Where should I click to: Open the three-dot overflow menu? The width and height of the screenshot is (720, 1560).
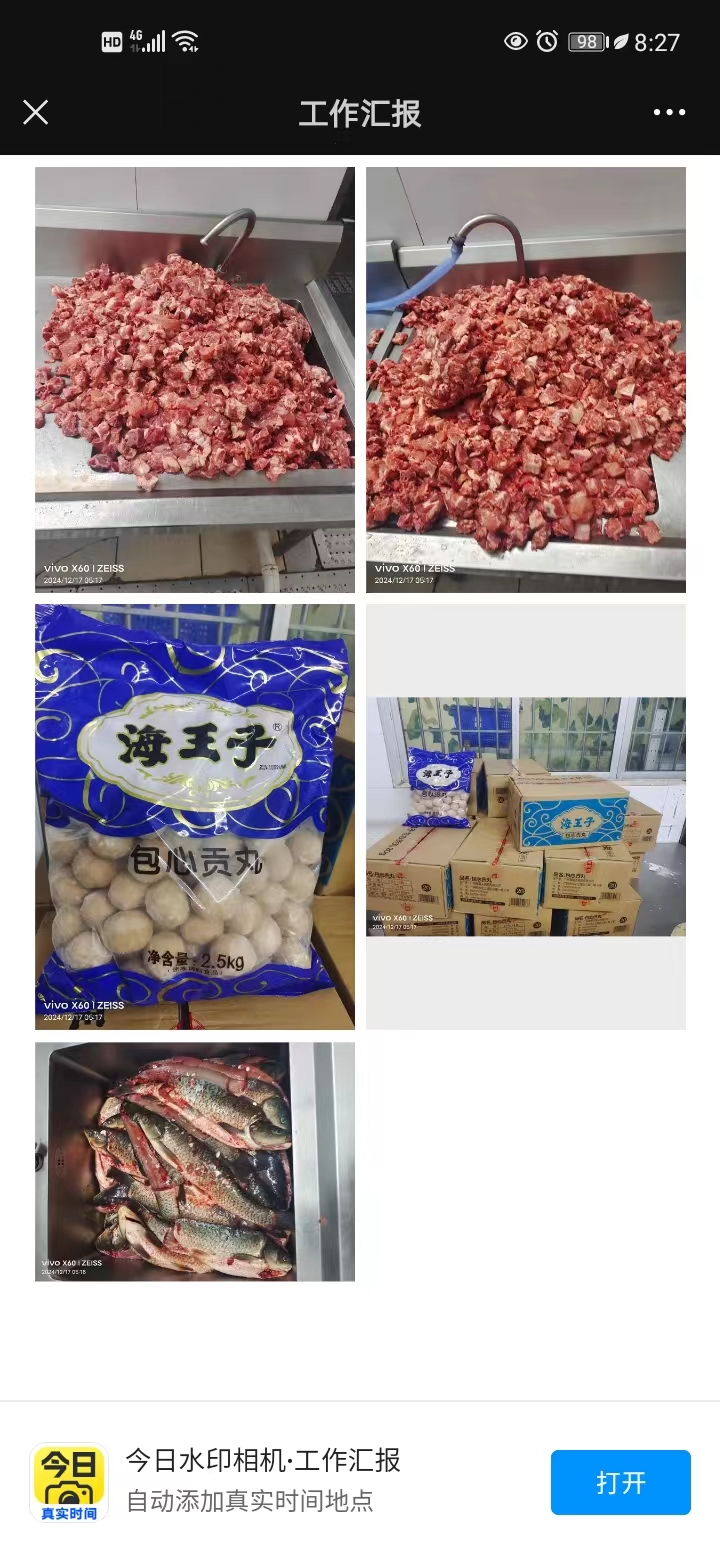tap(669, 112)
